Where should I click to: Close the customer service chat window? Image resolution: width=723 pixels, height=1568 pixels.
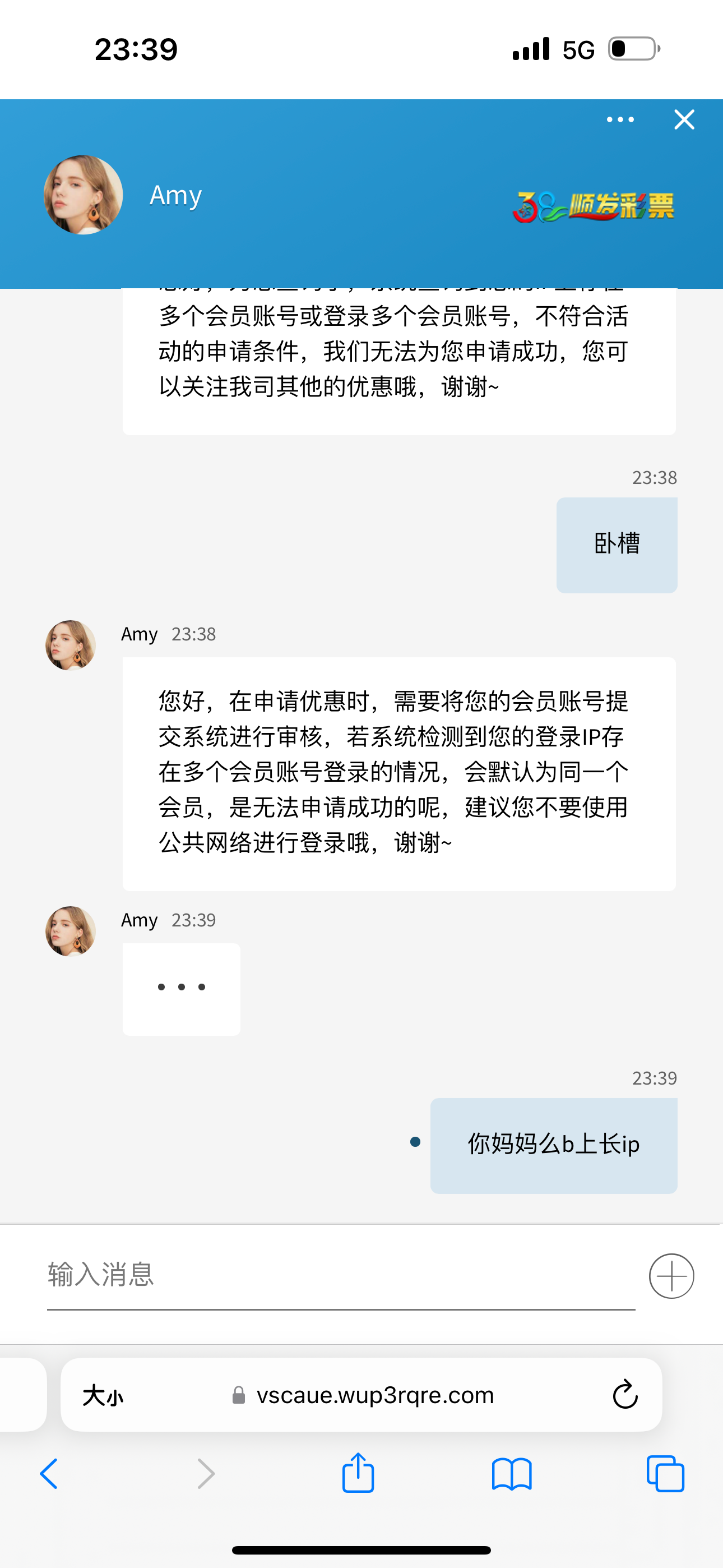tap(684, 120)
